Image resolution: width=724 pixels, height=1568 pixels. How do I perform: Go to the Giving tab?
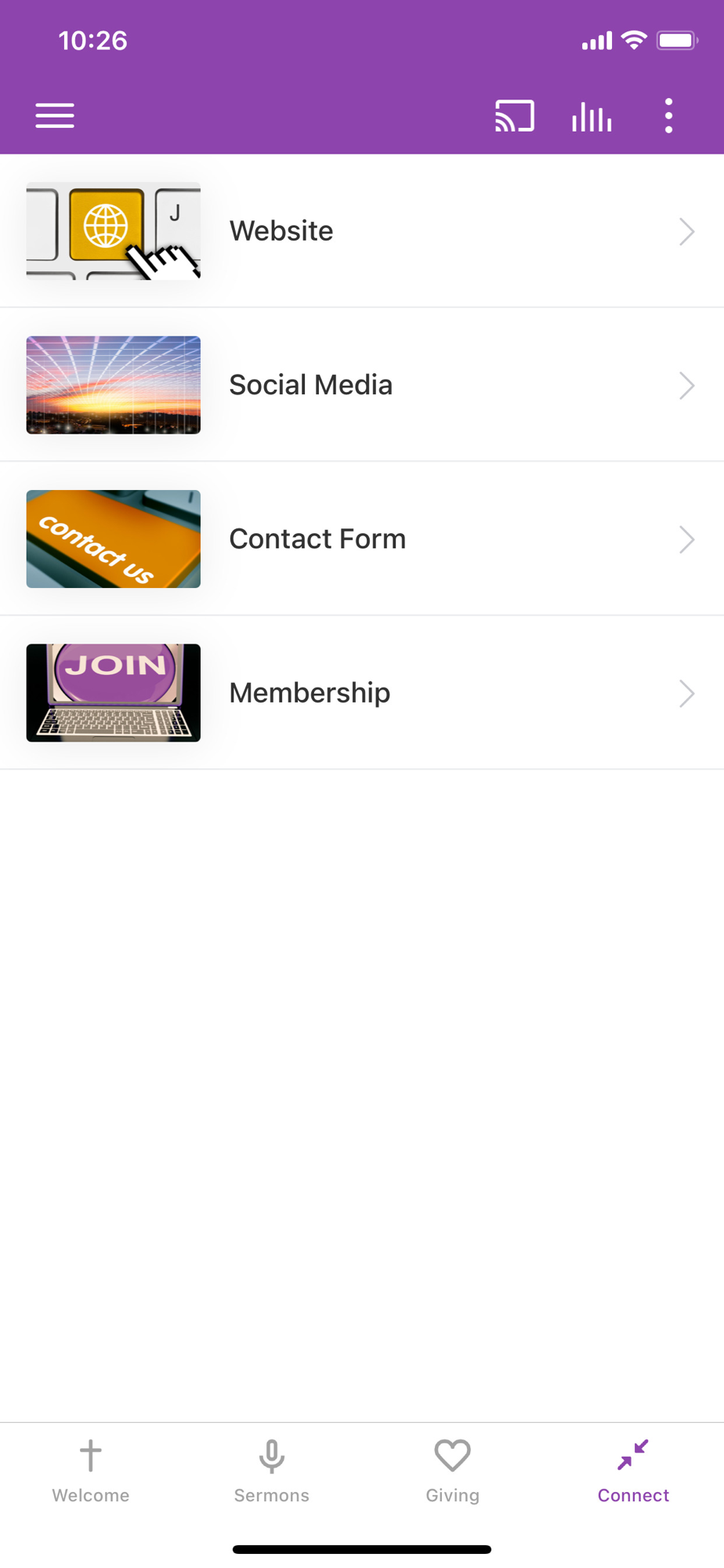click(453, 1472)
